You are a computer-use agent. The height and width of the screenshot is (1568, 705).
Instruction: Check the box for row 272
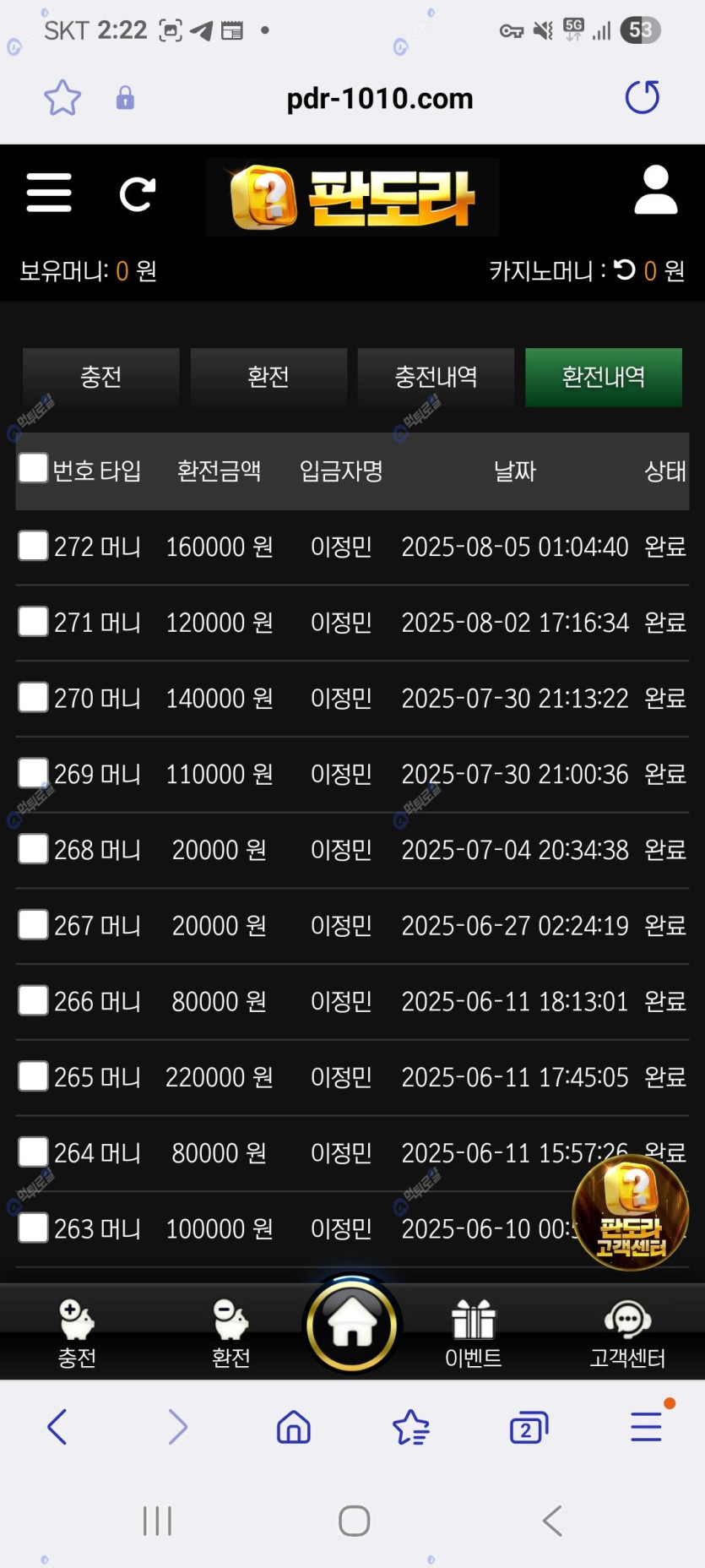(34, 546)
